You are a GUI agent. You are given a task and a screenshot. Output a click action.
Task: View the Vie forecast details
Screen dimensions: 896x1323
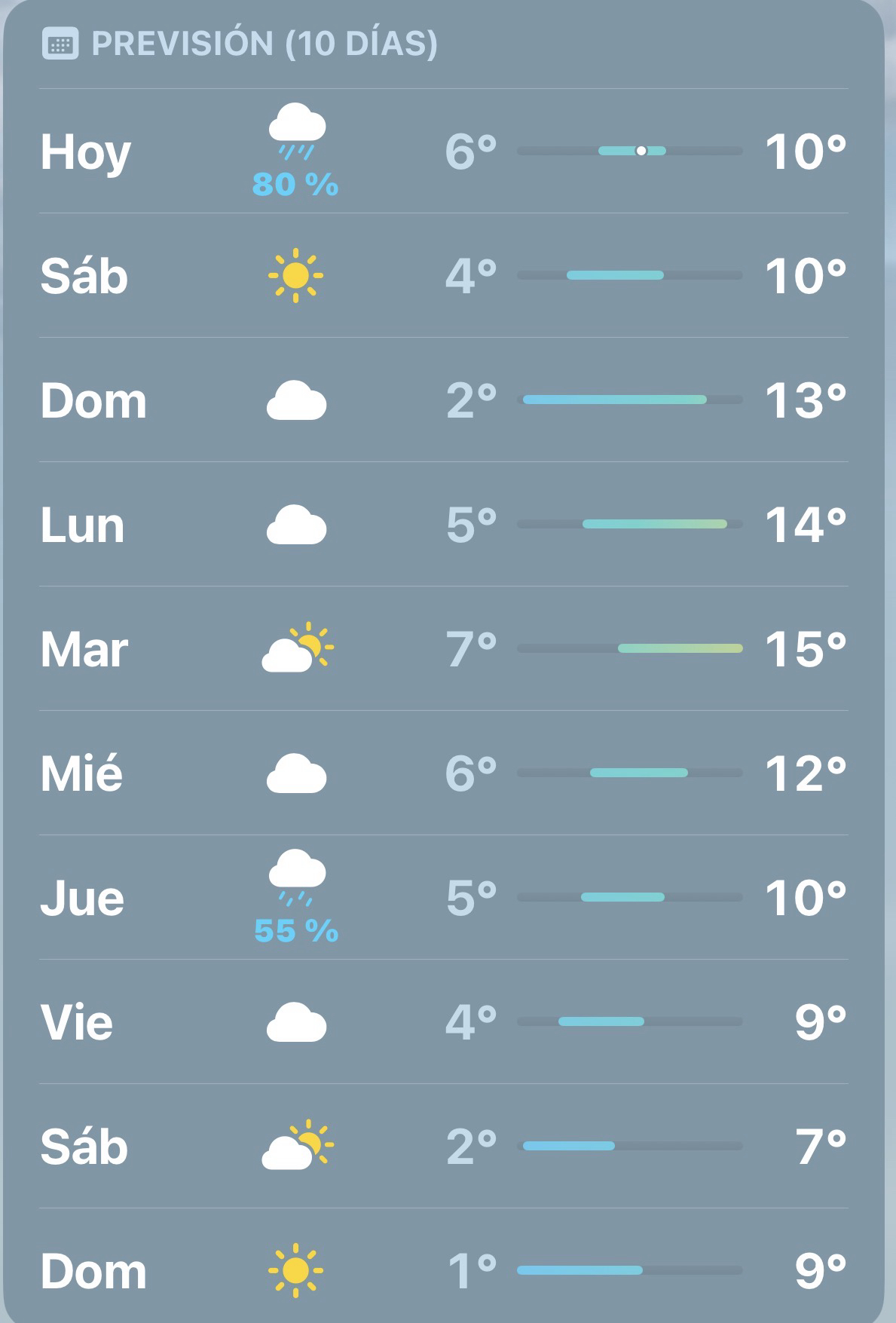tap(443, 1022)
